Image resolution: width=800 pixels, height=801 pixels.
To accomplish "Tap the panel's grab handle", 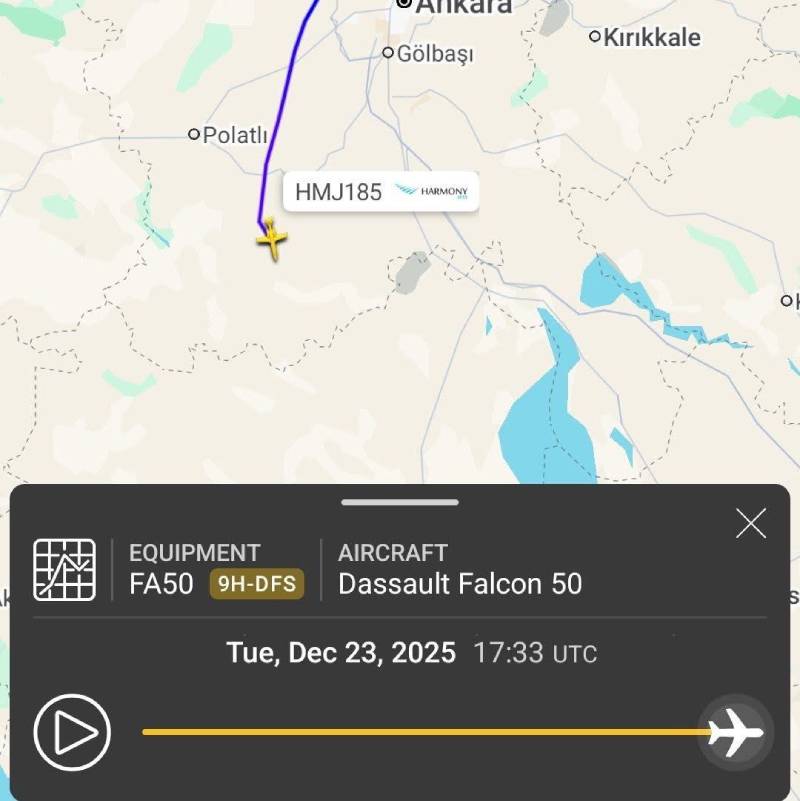I will (400, 502).
